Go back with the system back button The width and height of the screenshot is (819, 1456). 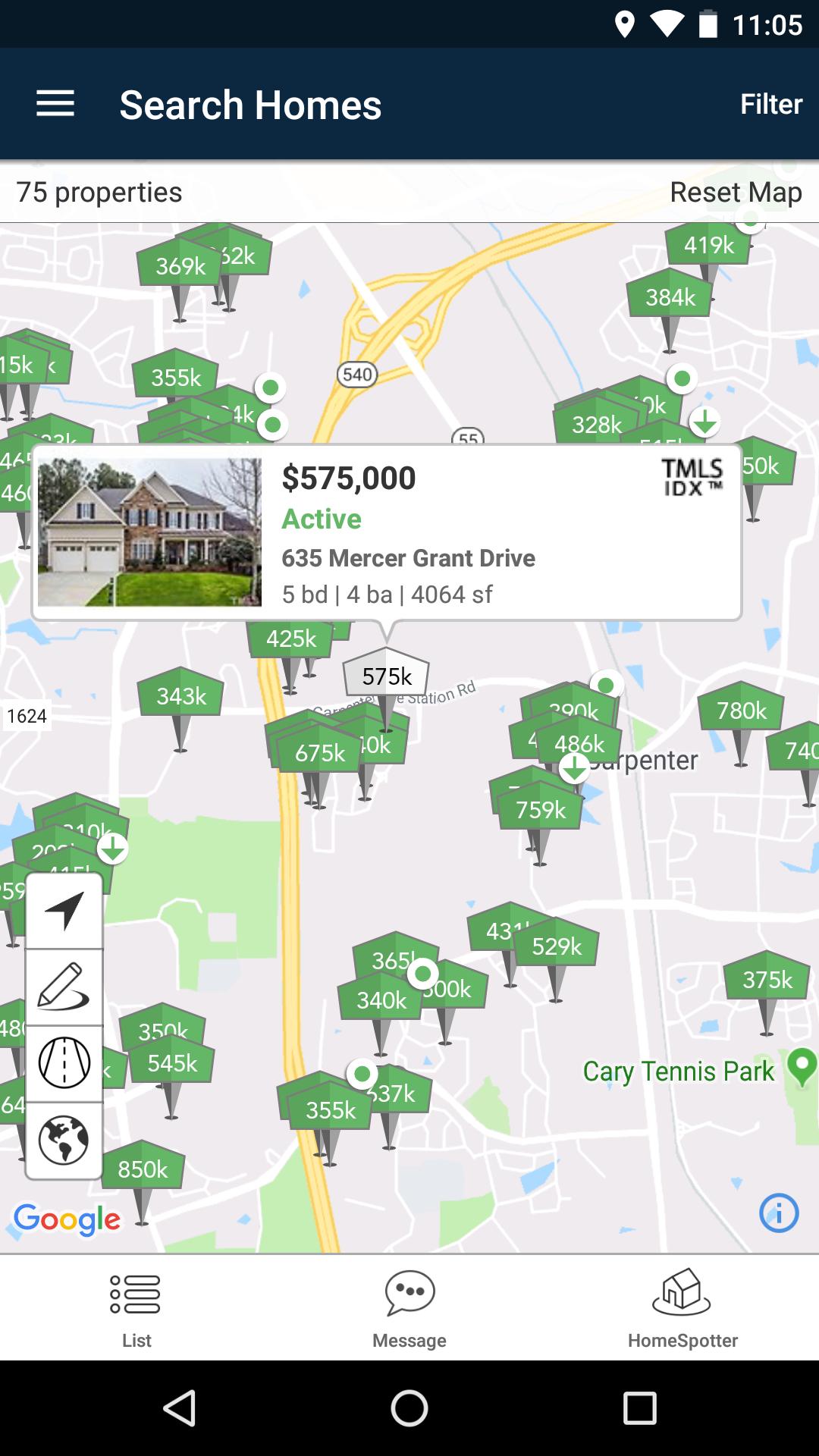click(x=180, y=1408)
